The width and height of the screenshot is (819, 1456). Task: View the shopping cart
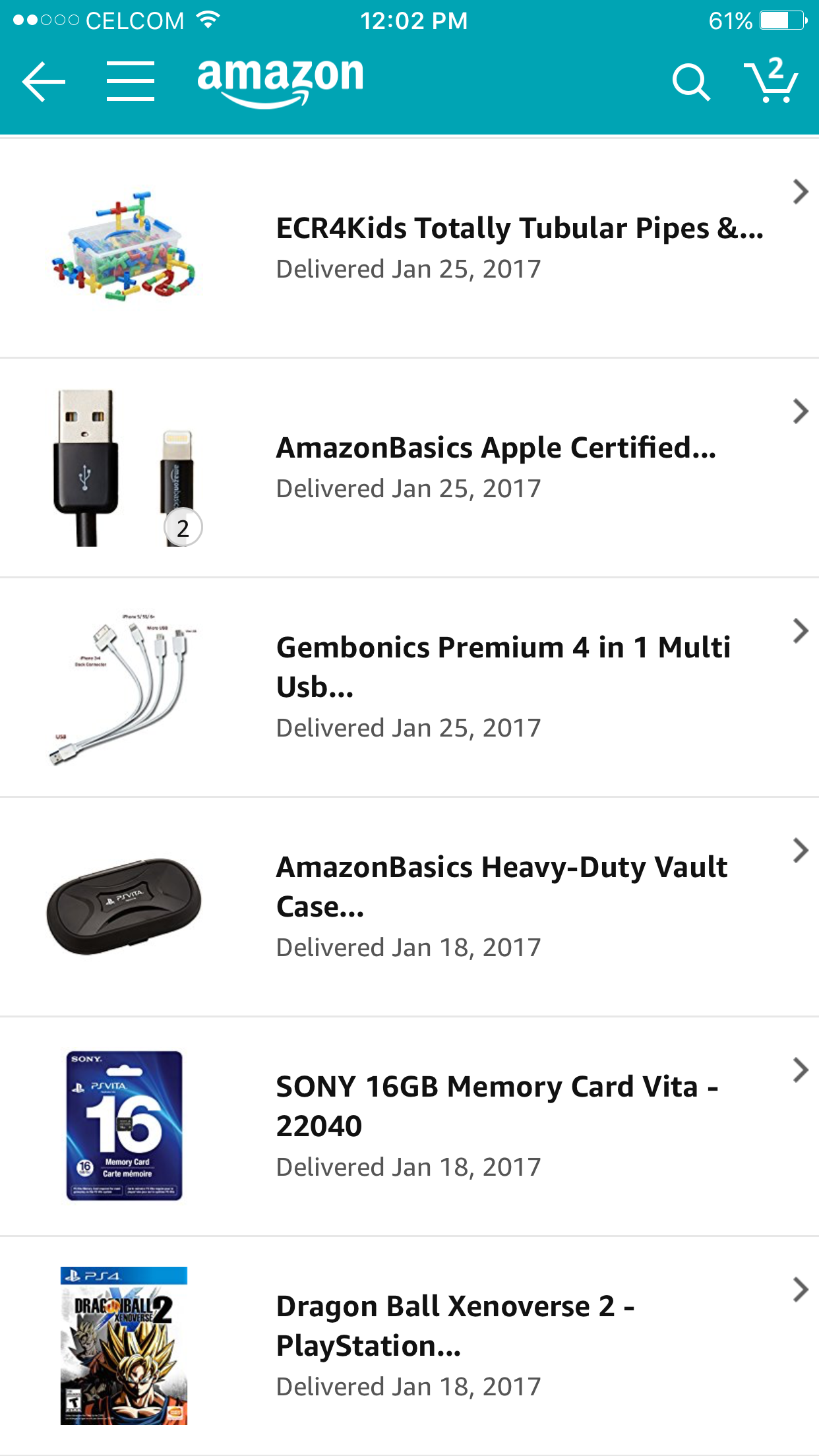click(771, 80)
